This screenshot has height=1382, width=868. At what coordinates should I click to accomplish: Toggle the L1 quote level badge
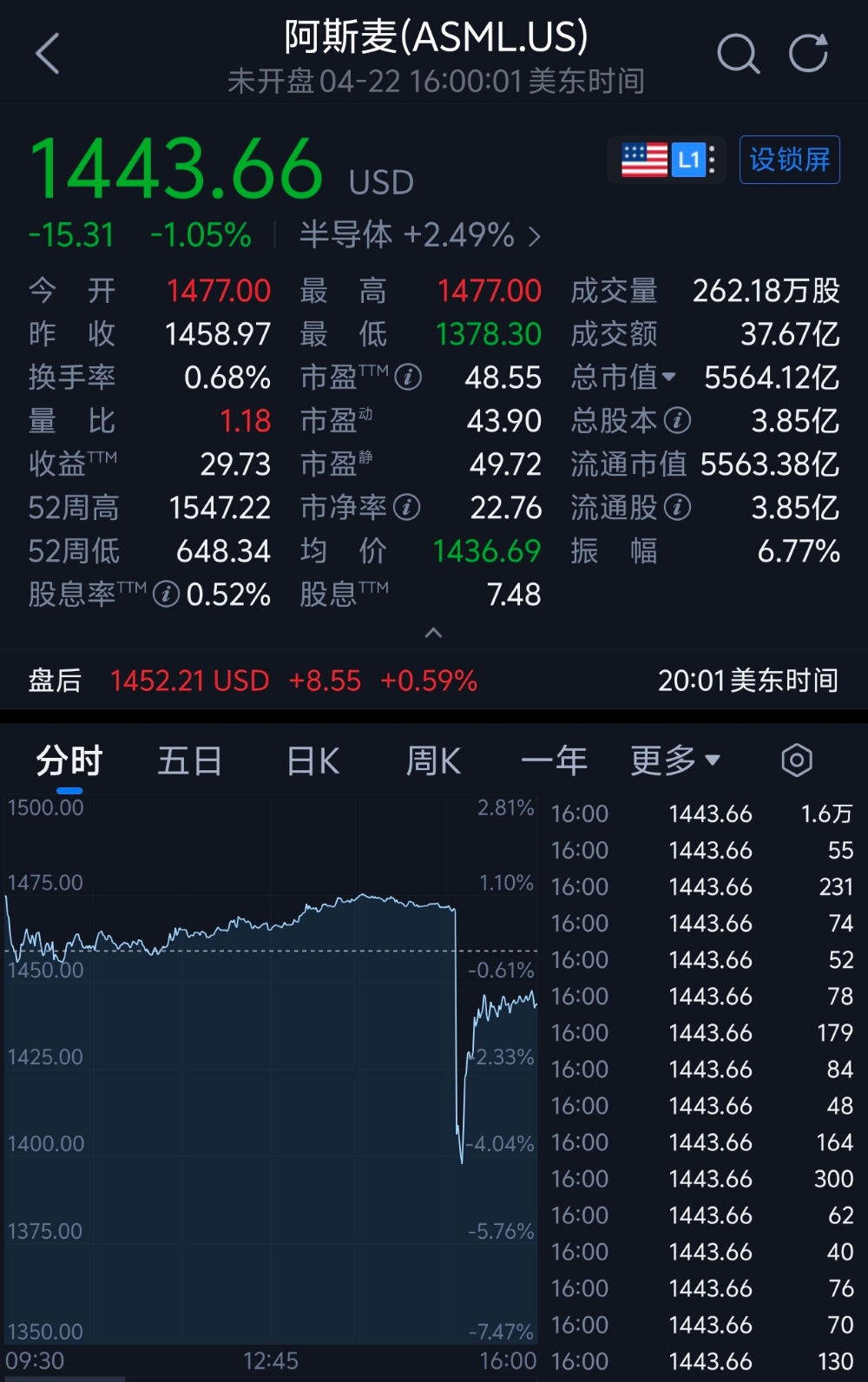(690, 159)
